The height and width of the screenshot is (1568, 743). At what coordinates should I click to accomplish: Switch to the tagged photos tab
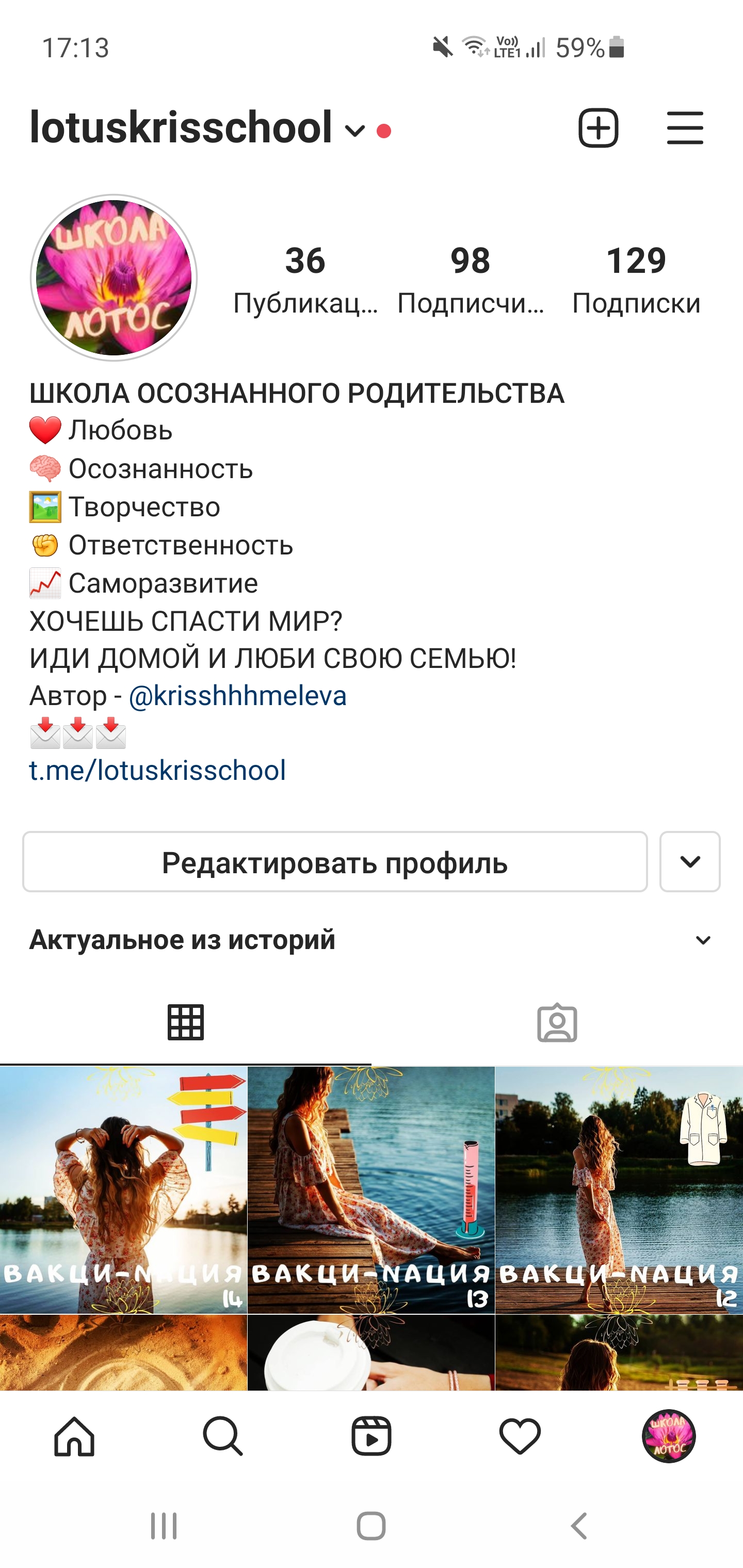[557, 1023]
